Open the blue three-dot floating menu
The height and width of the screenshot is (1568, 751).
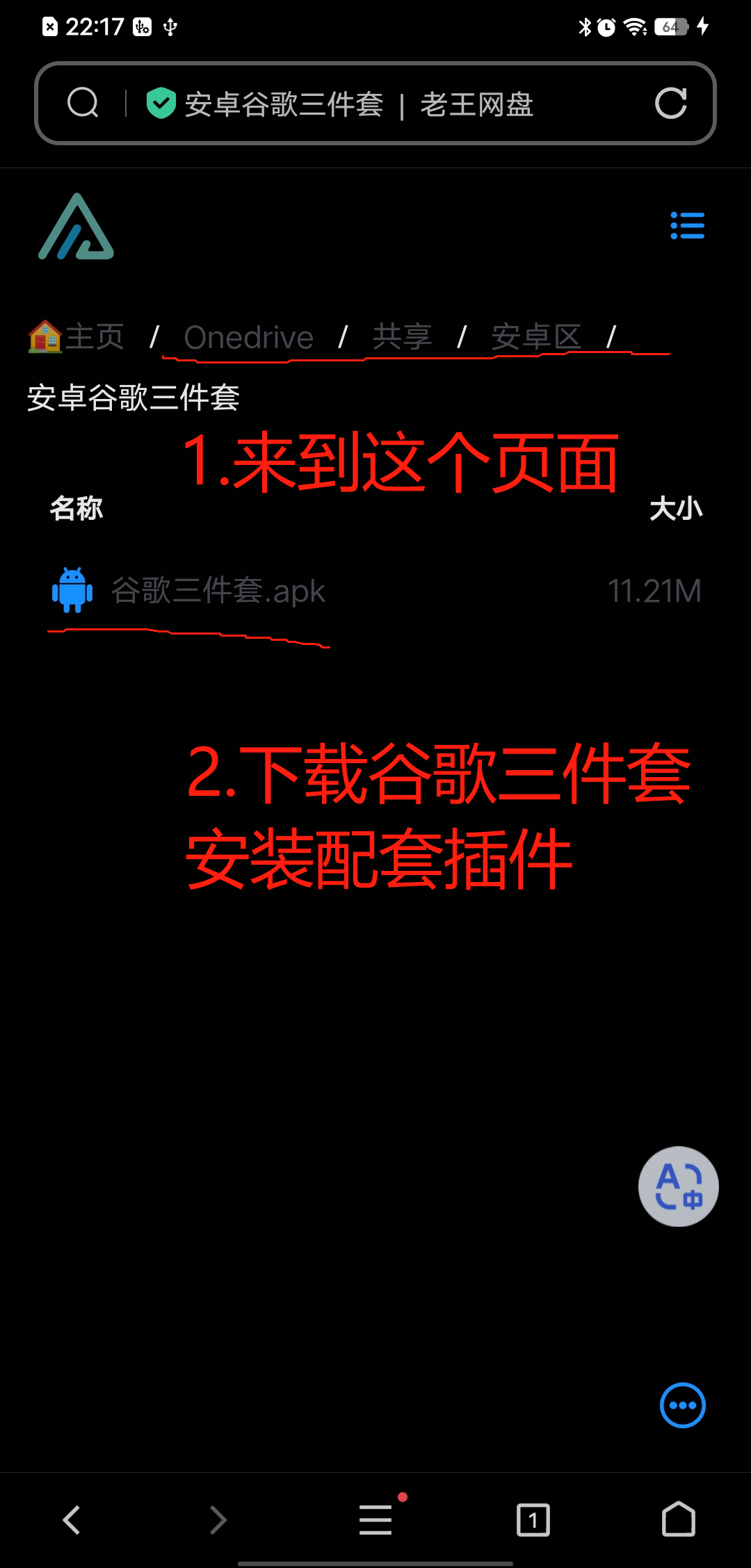click(x=682, y=1405)
